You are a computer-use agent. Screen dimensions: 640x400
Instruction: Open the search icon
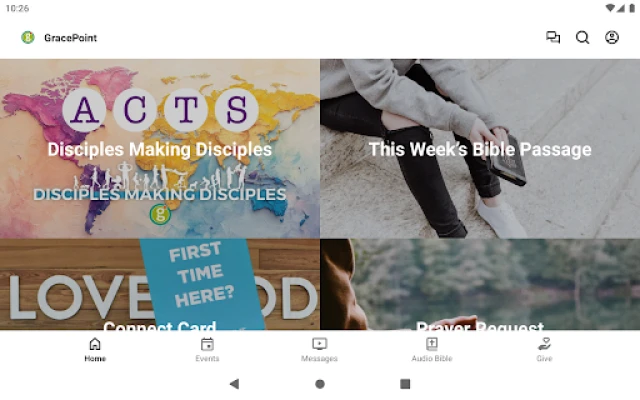582,38
